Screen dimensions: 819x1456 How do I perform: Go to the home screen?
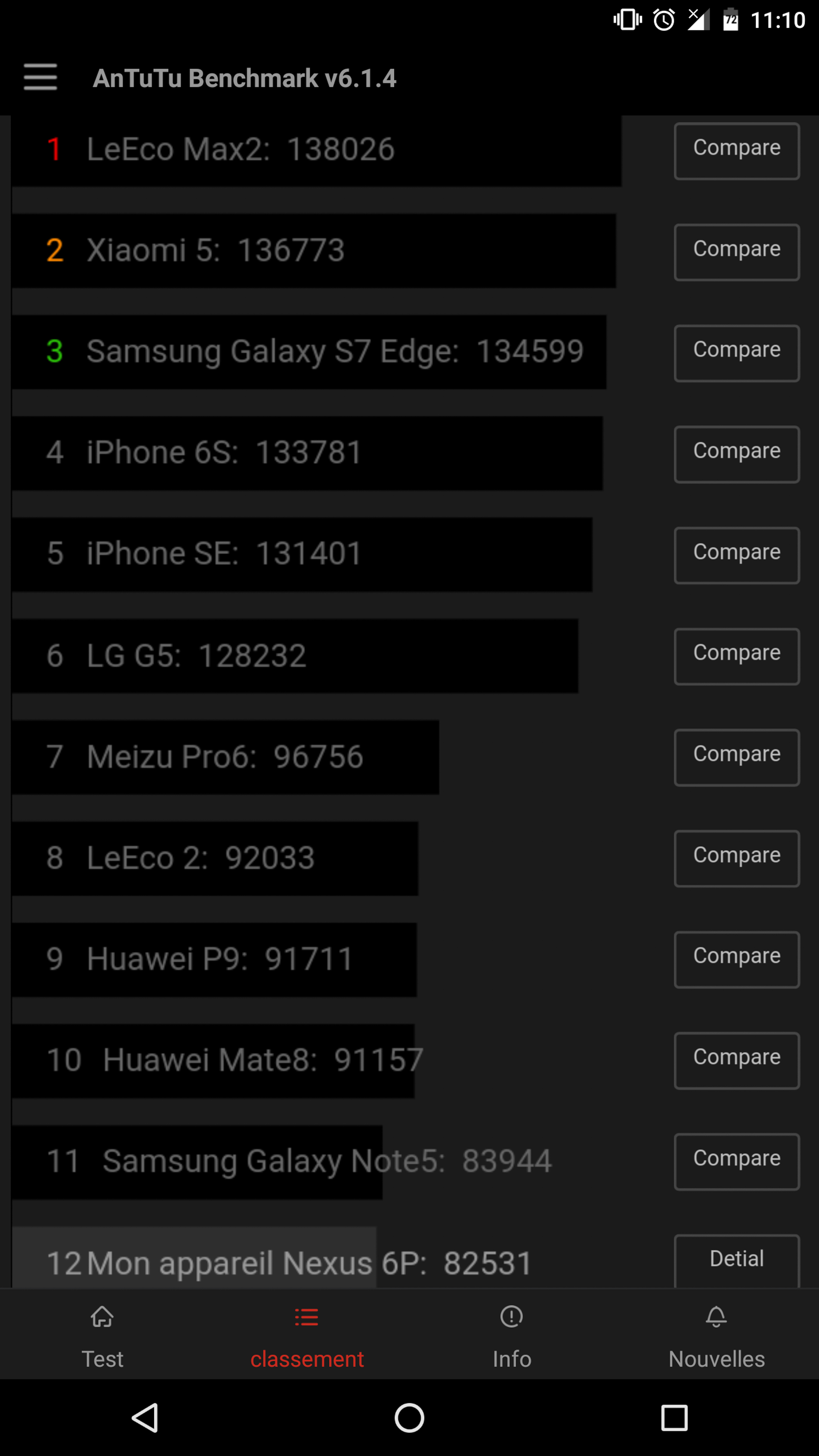pos(409,1417)
